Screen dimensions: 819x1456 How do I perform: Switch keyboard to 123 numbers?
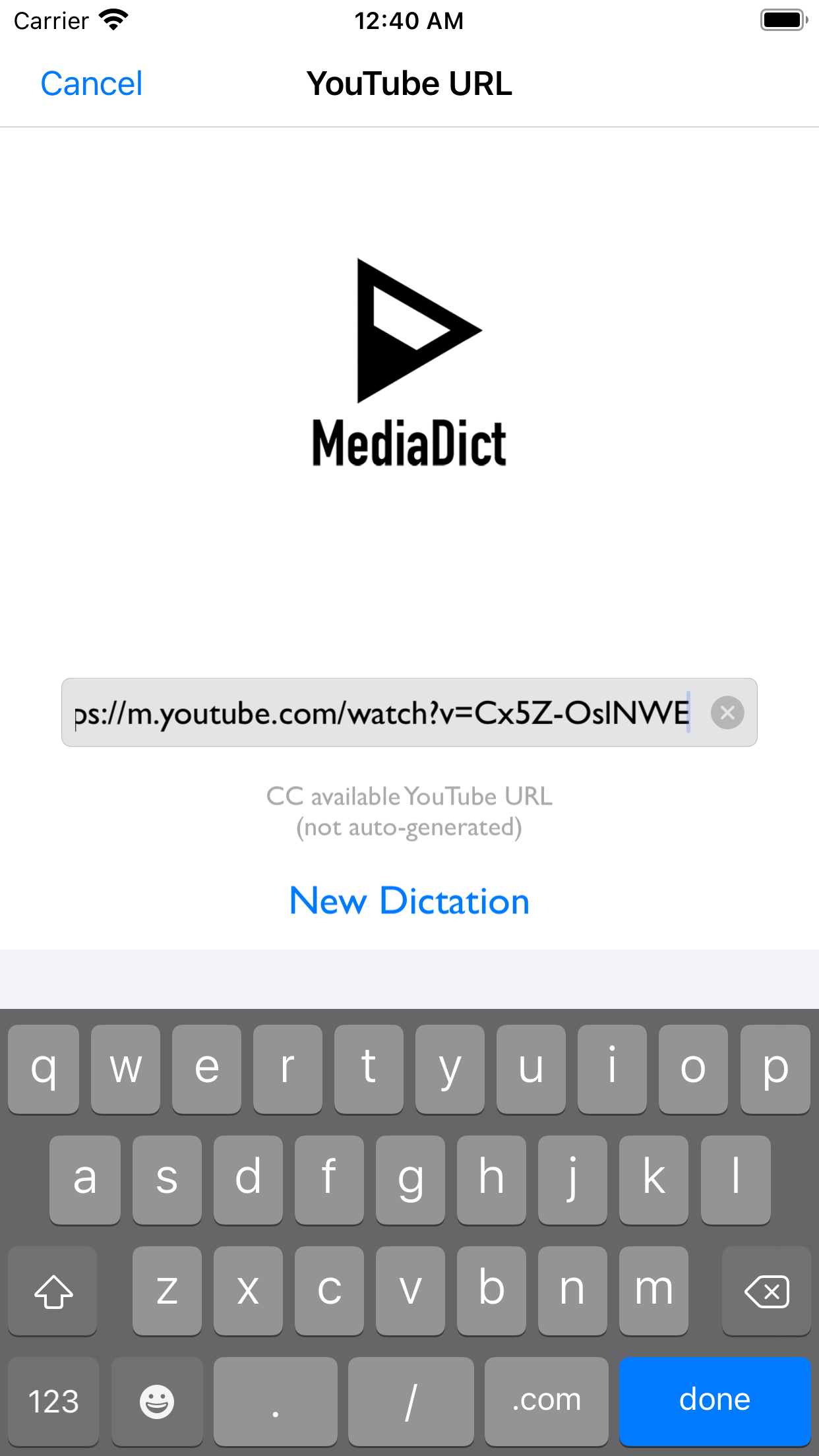(53, 1400)
